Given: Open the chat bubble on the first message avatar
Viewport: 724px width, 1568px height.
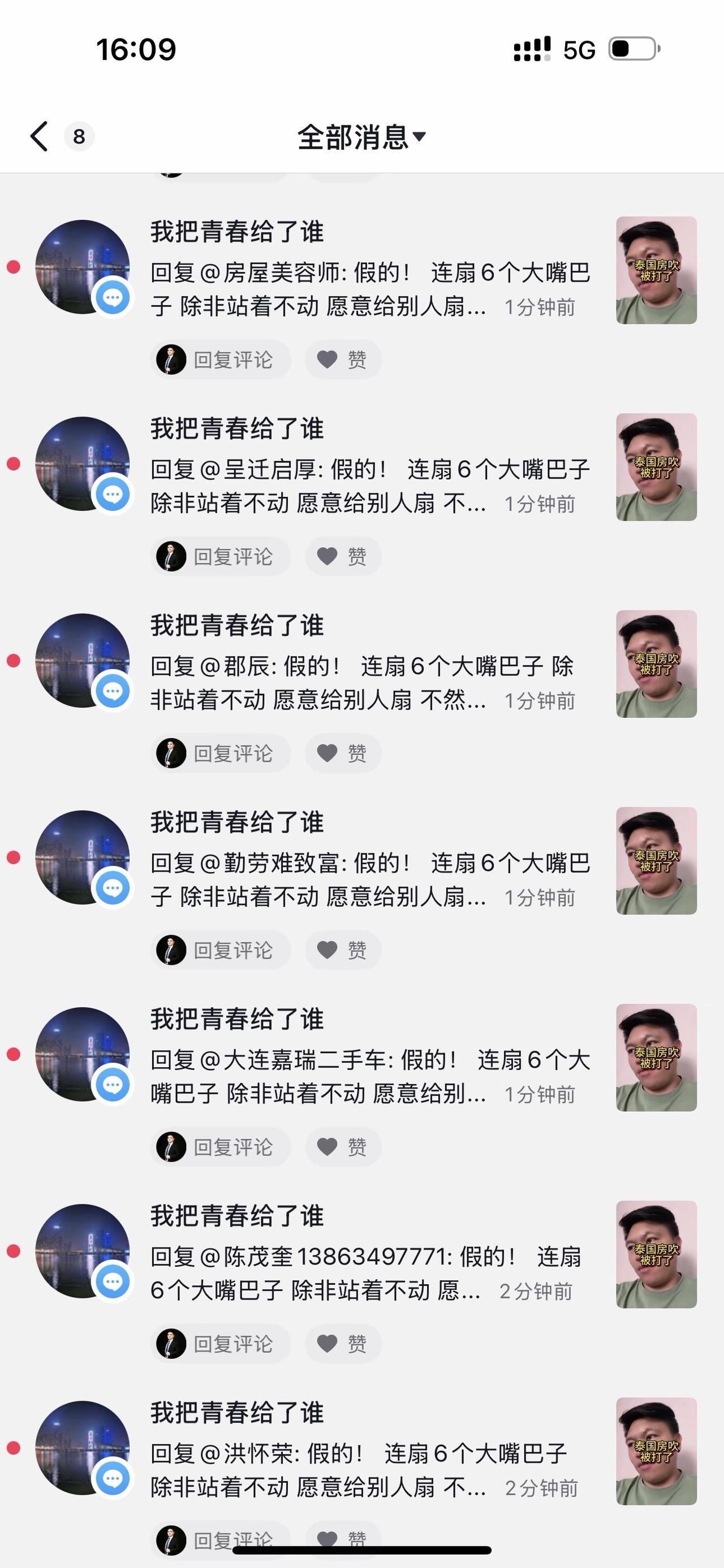Looking at the screenshot, I should pyautogui.click(x=112, y=298).
